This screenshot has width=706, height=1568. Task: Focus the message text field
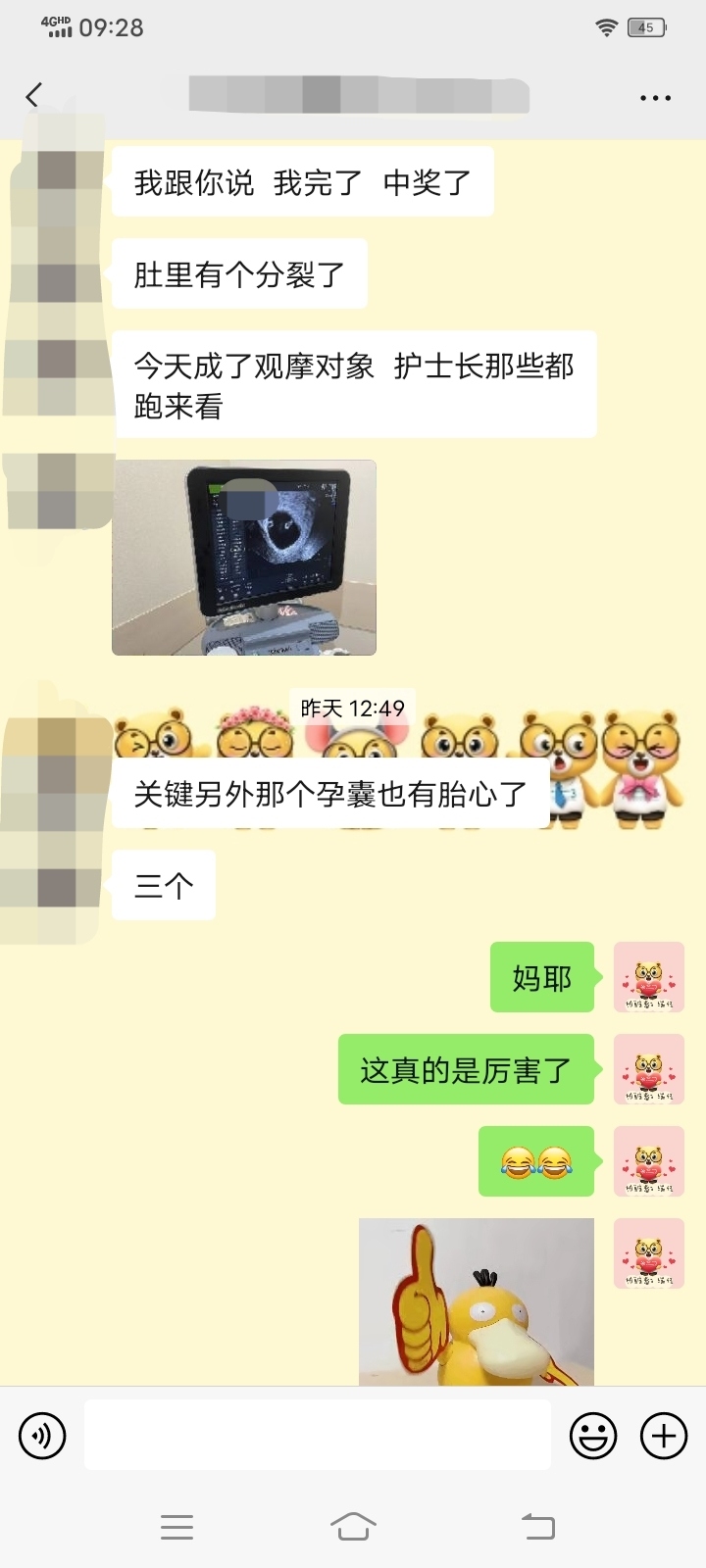(318, 1435)
